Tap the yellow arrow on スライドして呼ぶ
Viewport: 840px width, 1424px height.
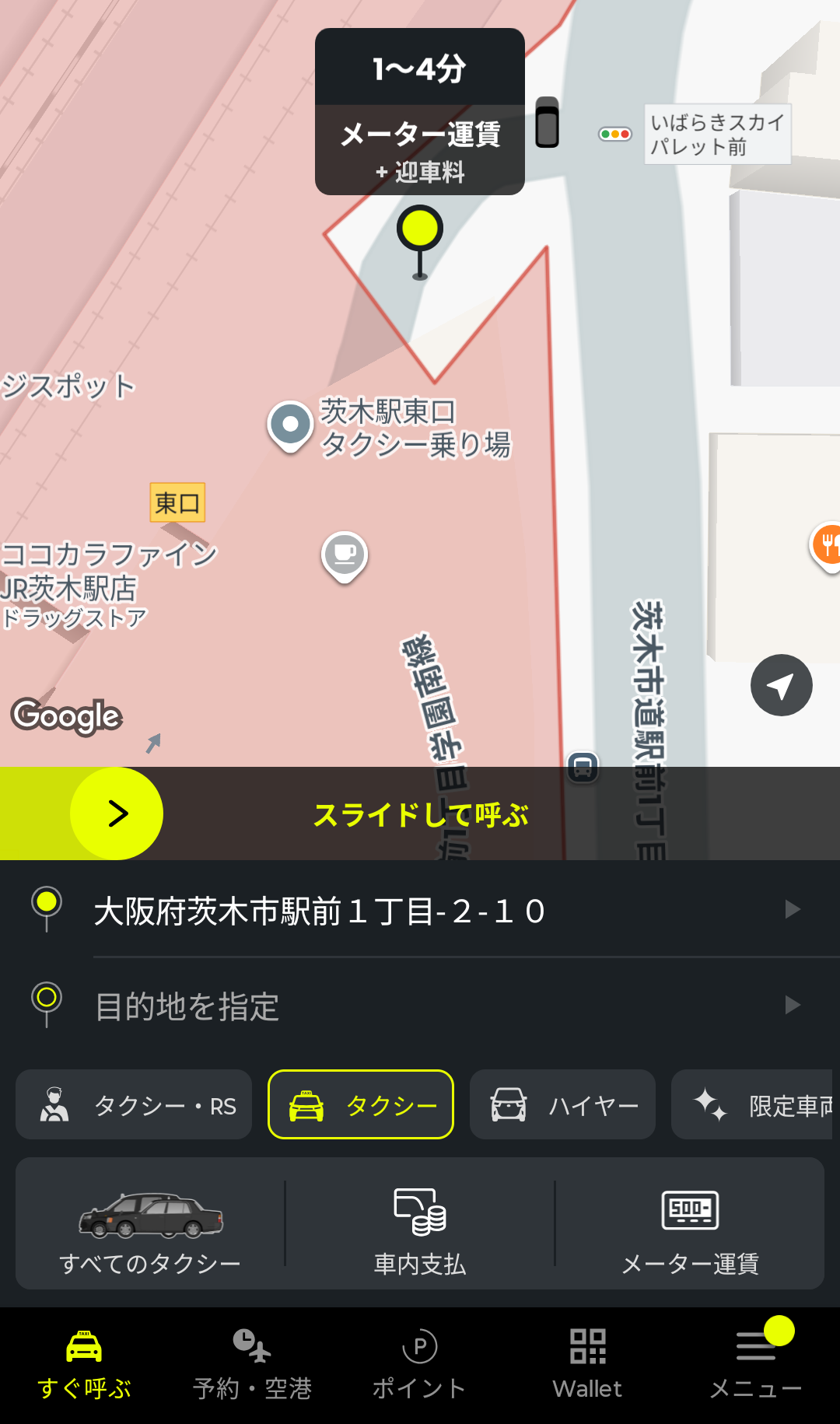[x=117, y=813]
